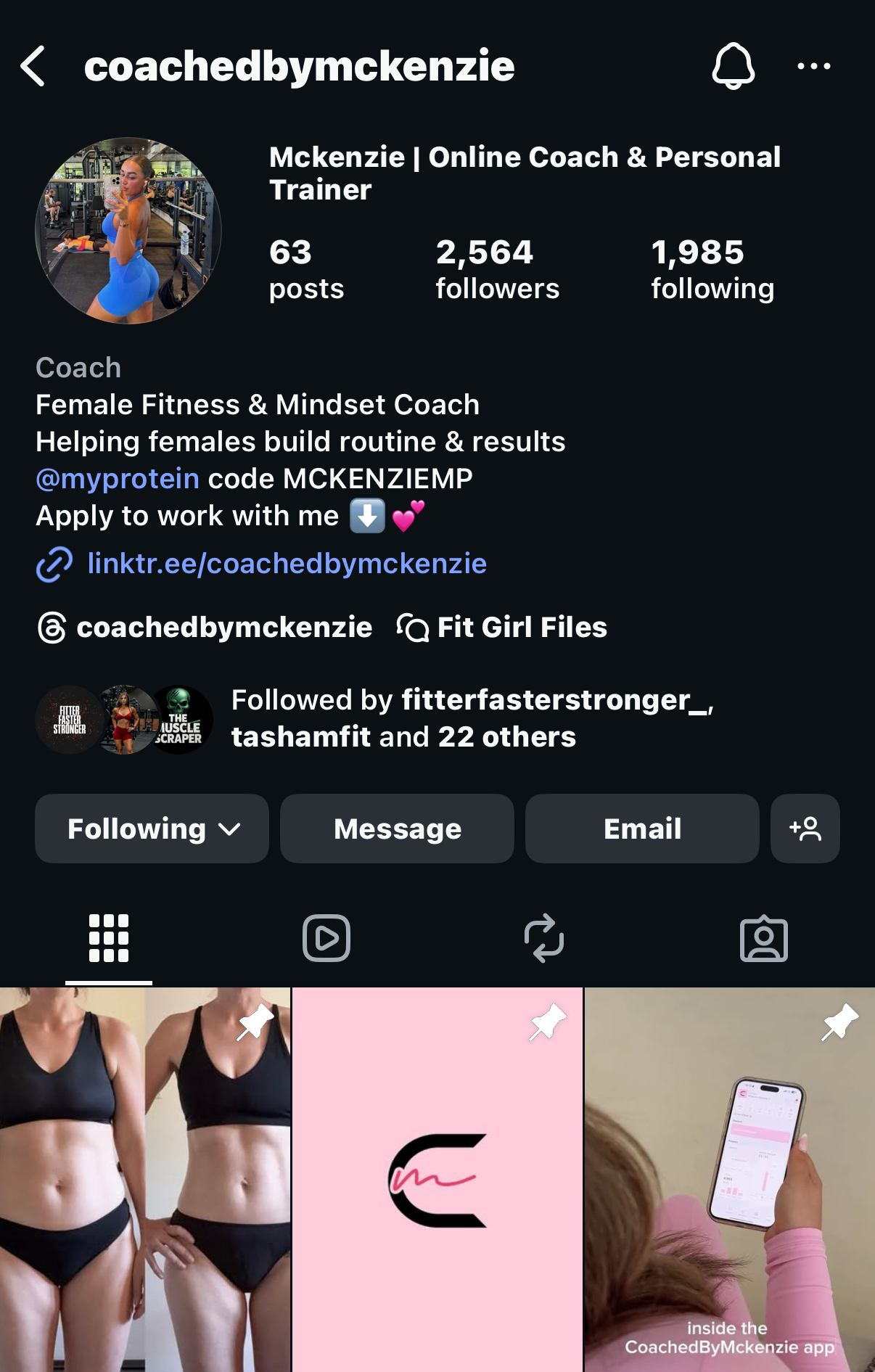Open the pinned 'inside the CoachedByMckenzie app' post
This screenshot has width=875, height=1372.
click(x=729, y=1179)
